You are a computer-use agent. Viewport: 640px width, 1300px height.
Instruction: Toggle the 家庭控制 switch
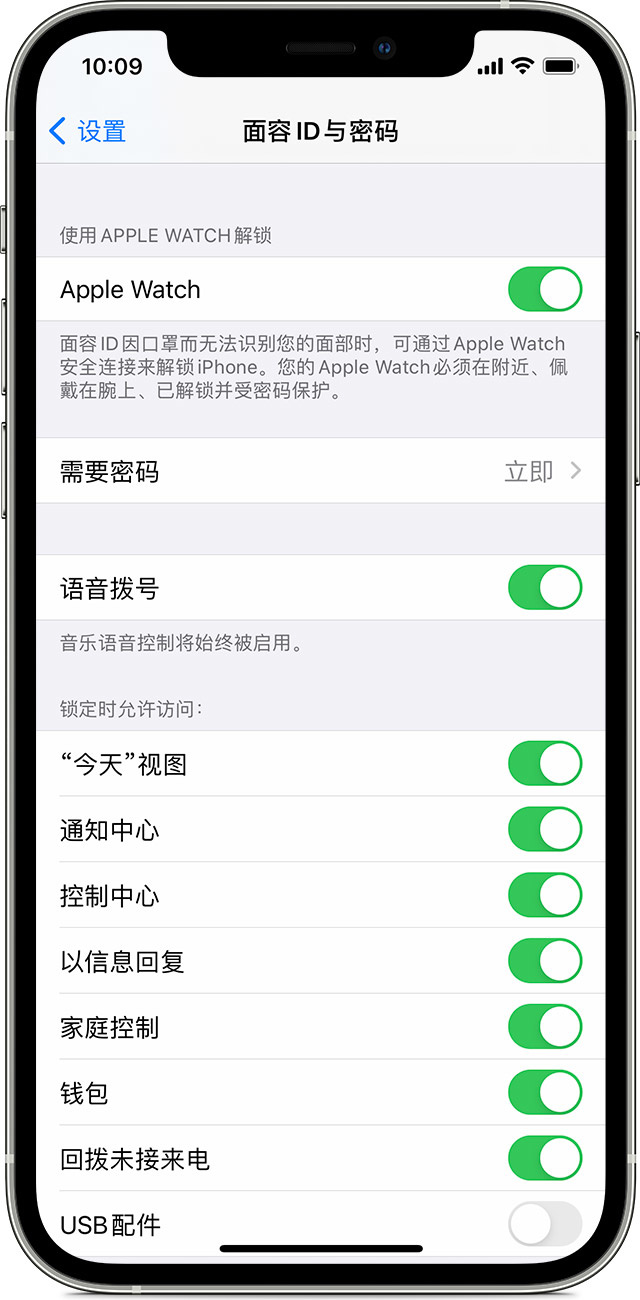pos(544,1027)
